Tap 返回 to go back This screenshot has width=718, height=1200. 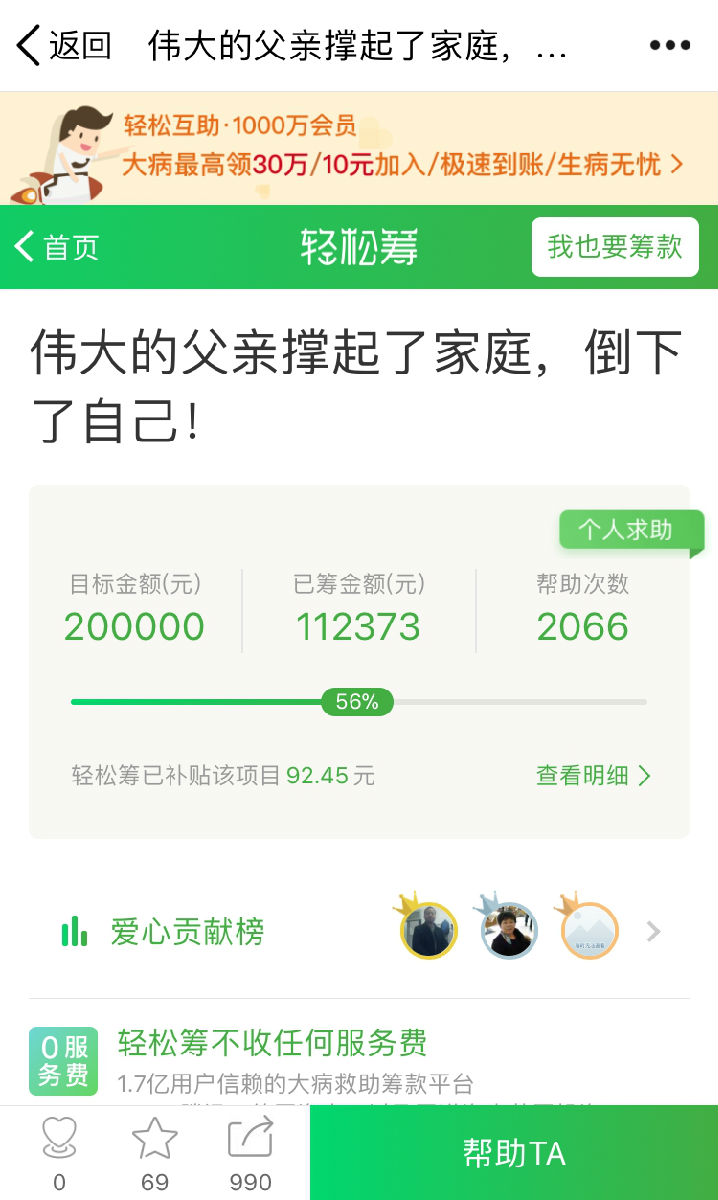click(x=63, y=46)
